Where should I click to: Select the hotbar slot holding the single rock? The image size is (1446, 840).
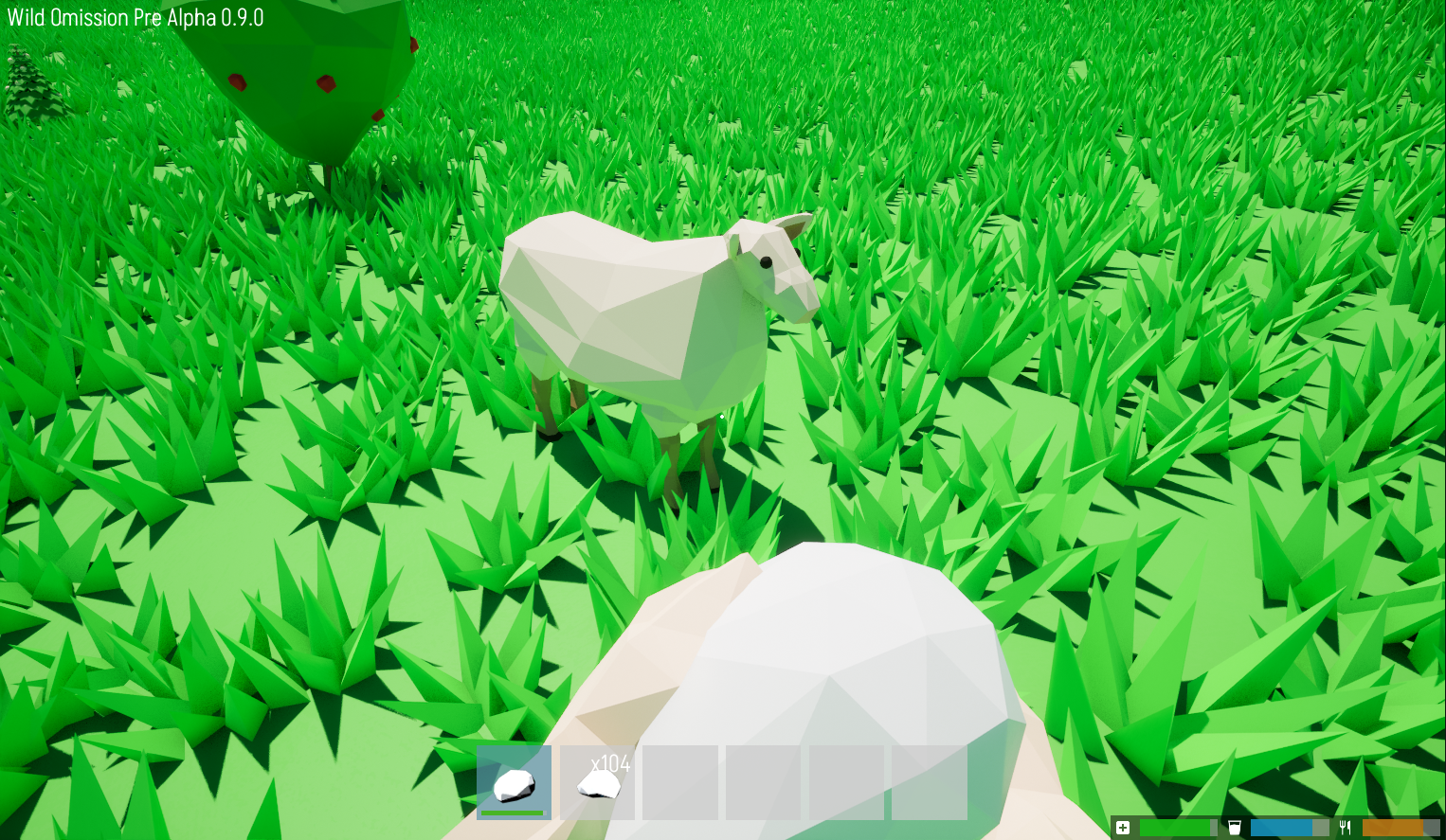coord(514,782)
